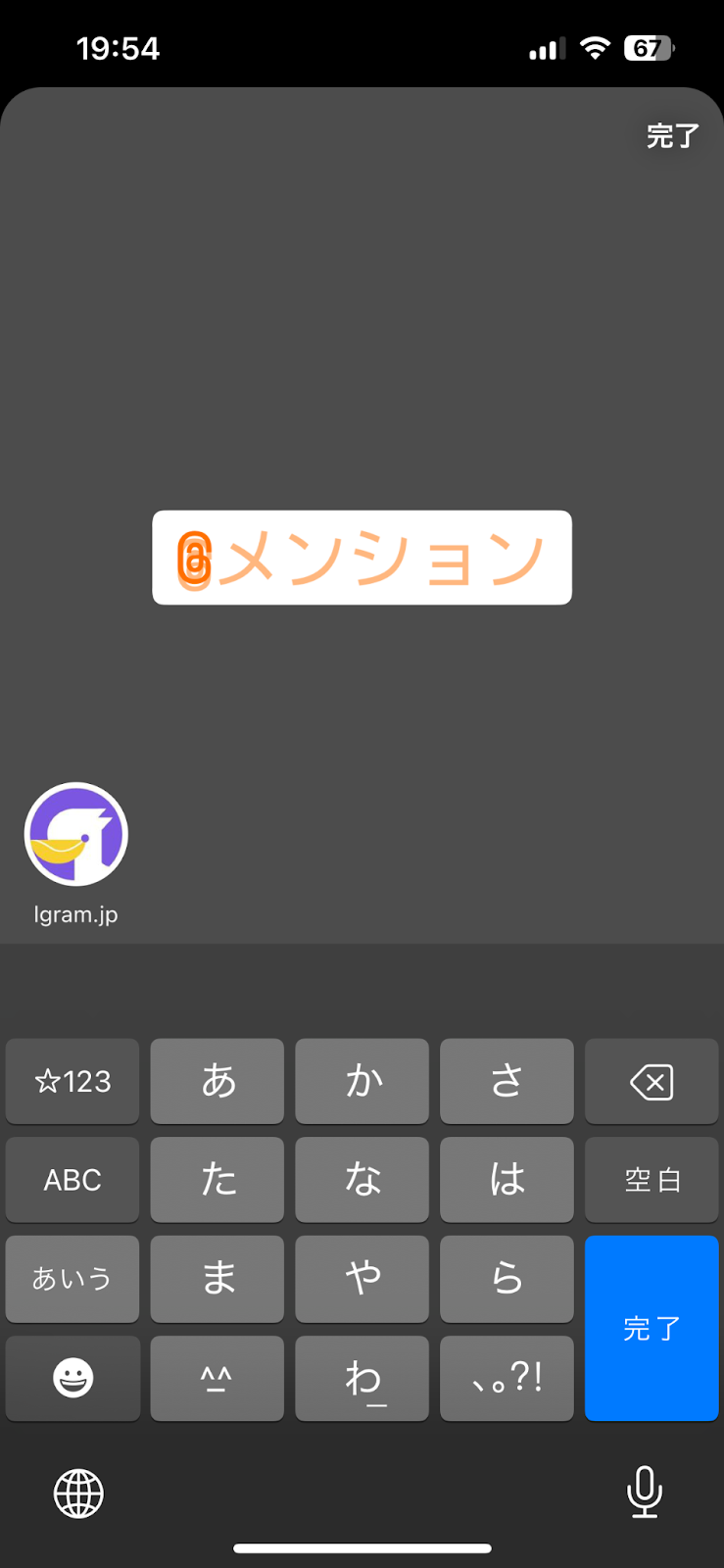Viewport: 724px width, 1568px height.
Task: Tap 完了 at the top right
Action: pyautogui.click(x=672, y=136)
